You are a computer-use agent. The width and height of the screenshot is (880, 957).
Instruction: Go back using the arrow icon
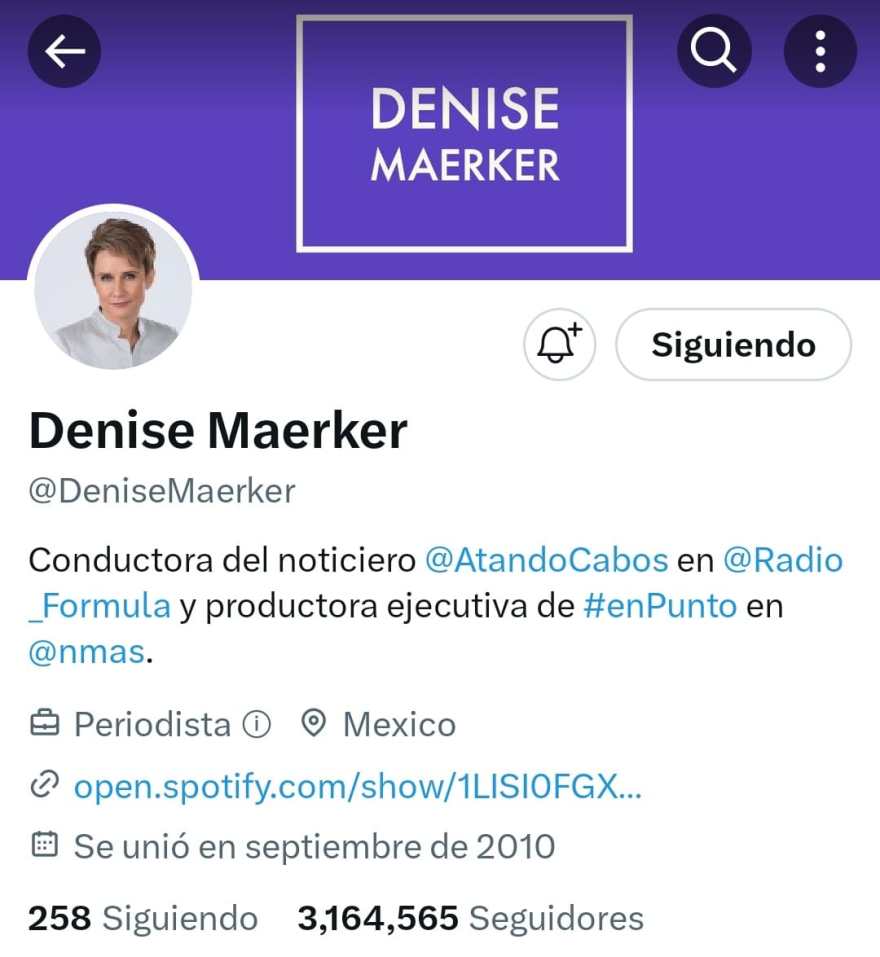(64, 51)
